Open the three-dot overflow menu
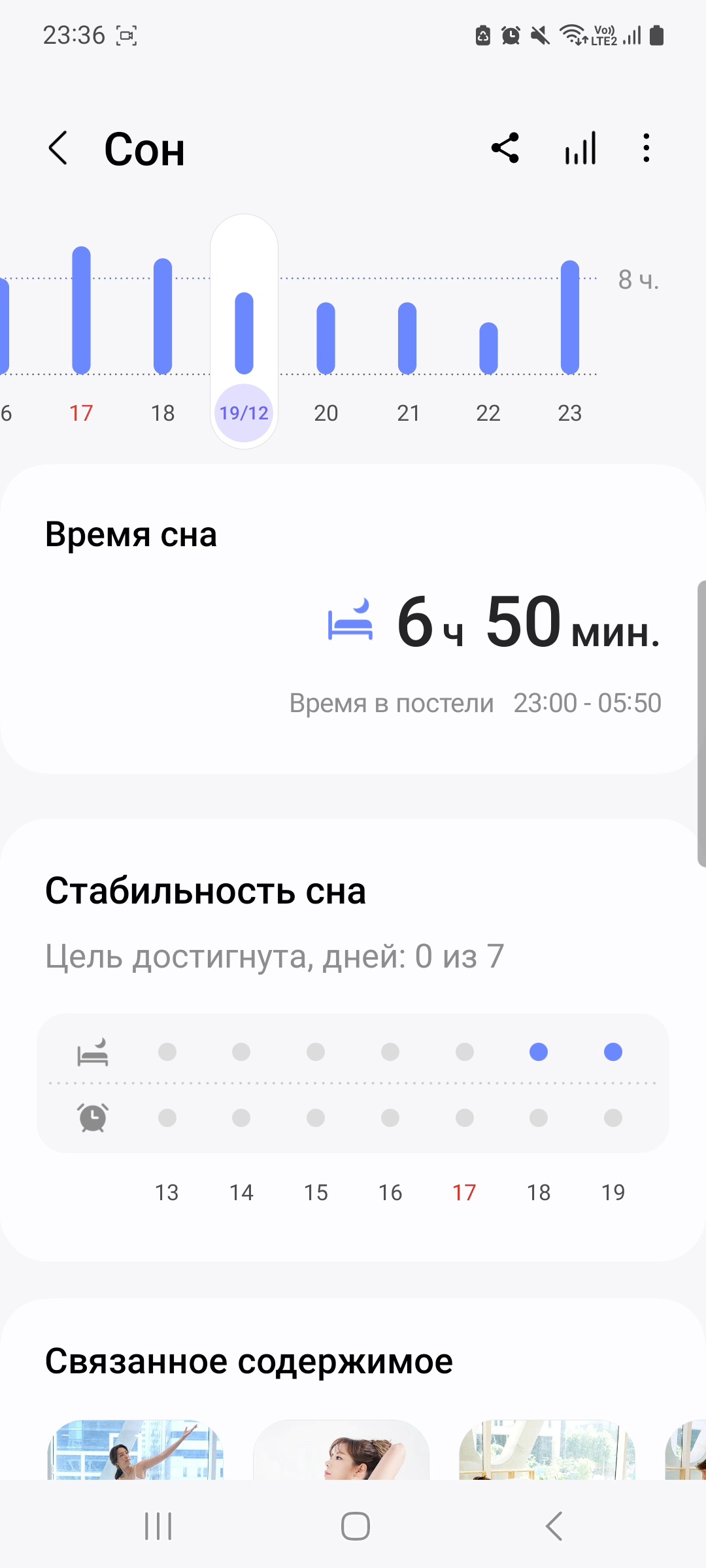This screenshot has width=706, height=1568. pos(646,148)
